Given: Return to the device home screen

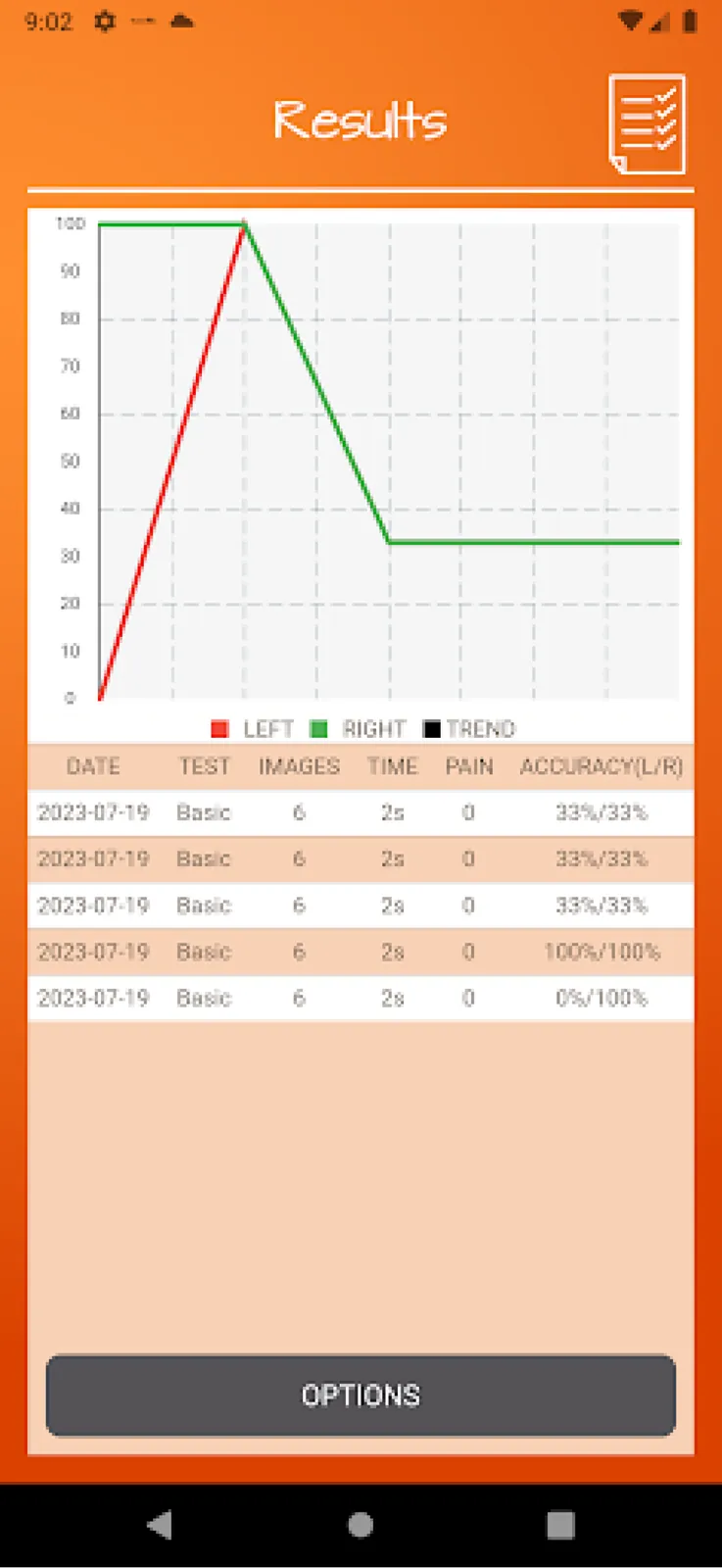Looking at the screenshot, I should [x=361, y=1524].
